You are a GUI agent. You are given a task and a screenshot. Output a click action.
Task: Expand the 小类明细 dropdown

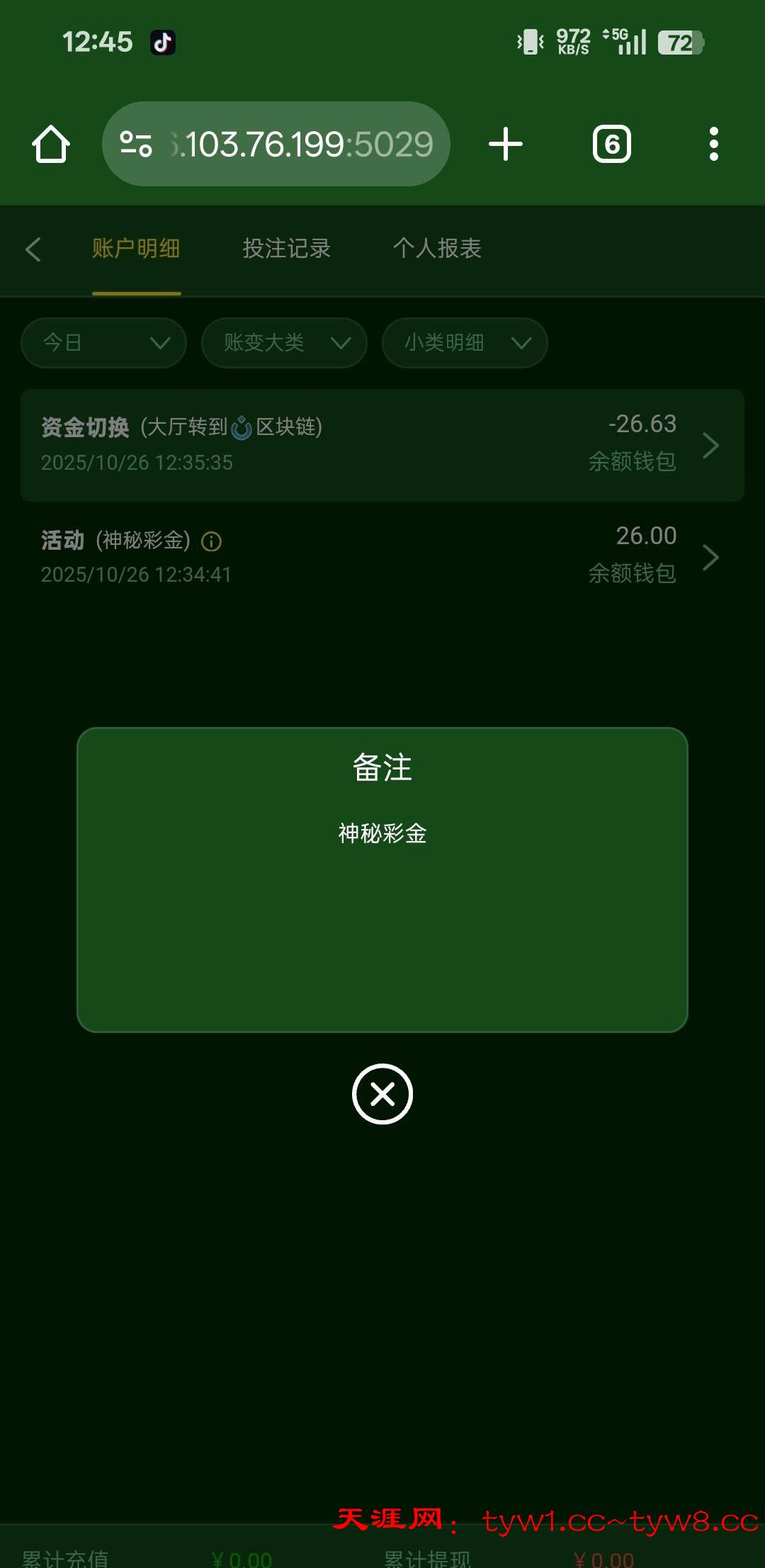pos(465,343)
